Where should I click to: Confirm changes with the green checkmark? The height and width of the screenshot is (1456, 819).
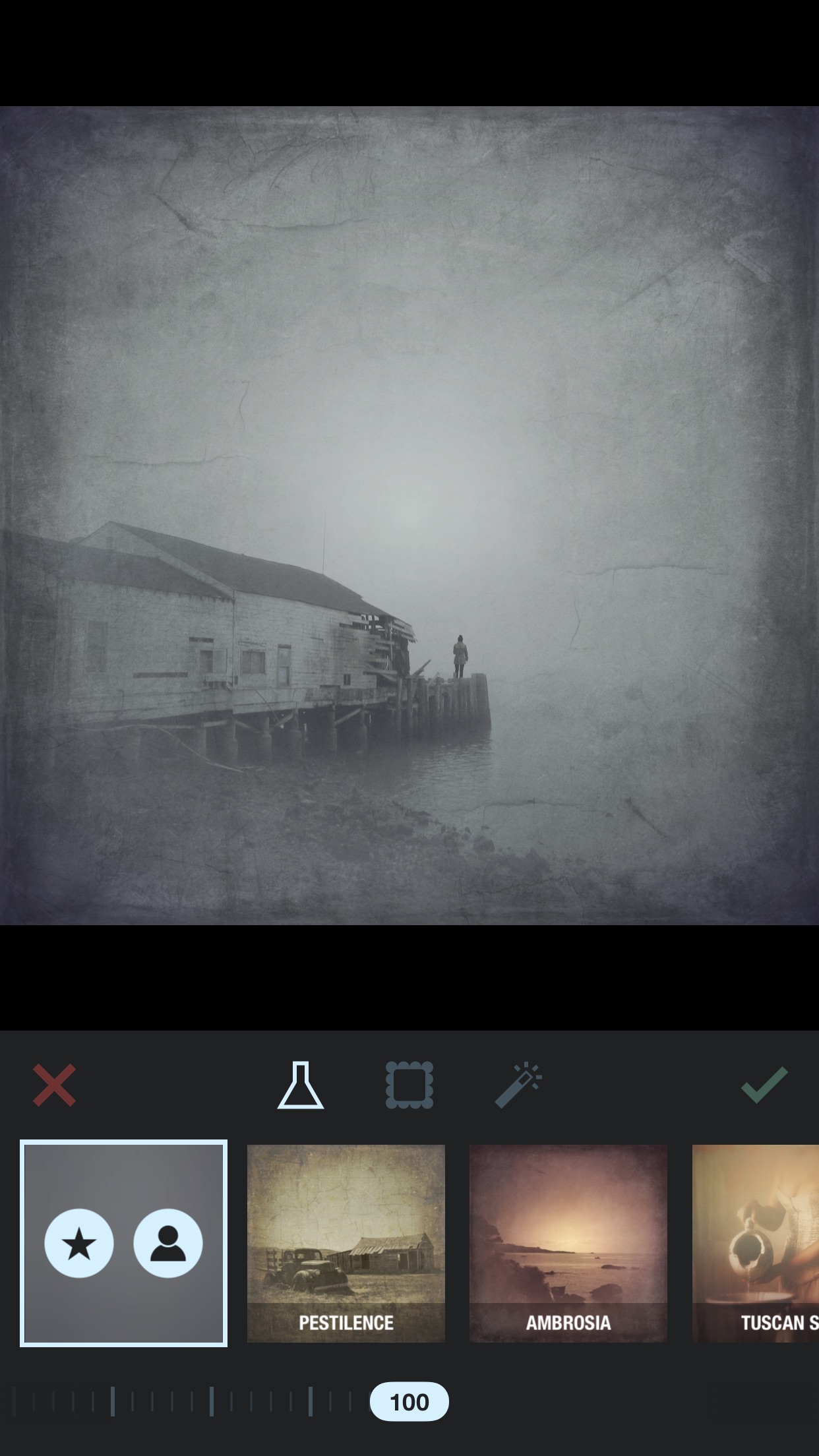[x=764, y=1085]
